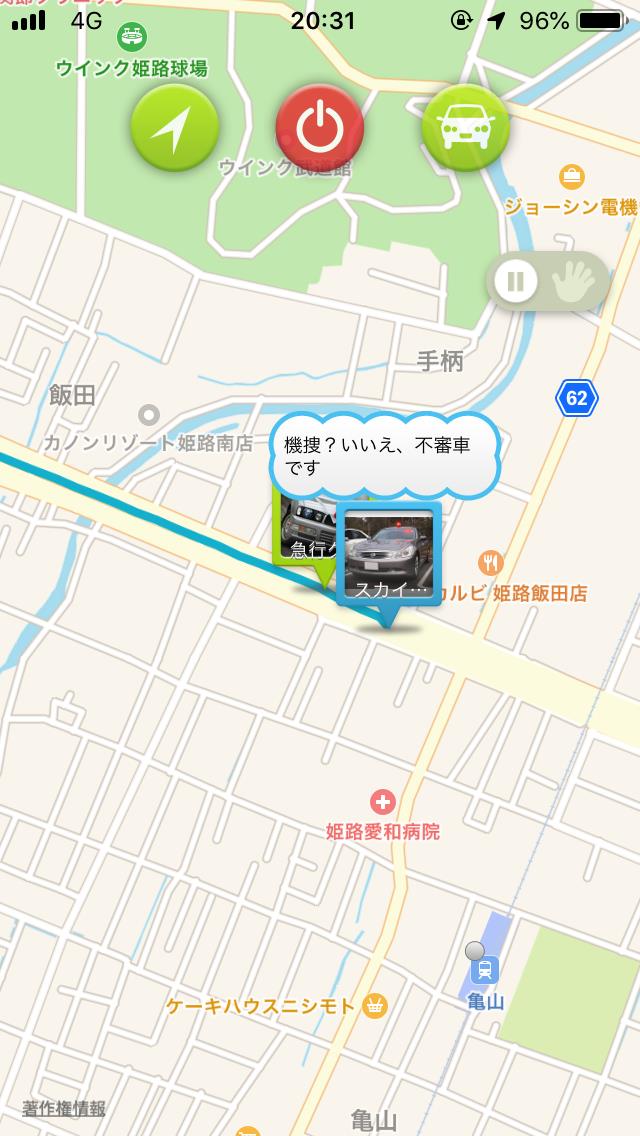Viewport: 640px width, 1136px height.
Task: Tap the green location arrow button
Action: [175, 128]
